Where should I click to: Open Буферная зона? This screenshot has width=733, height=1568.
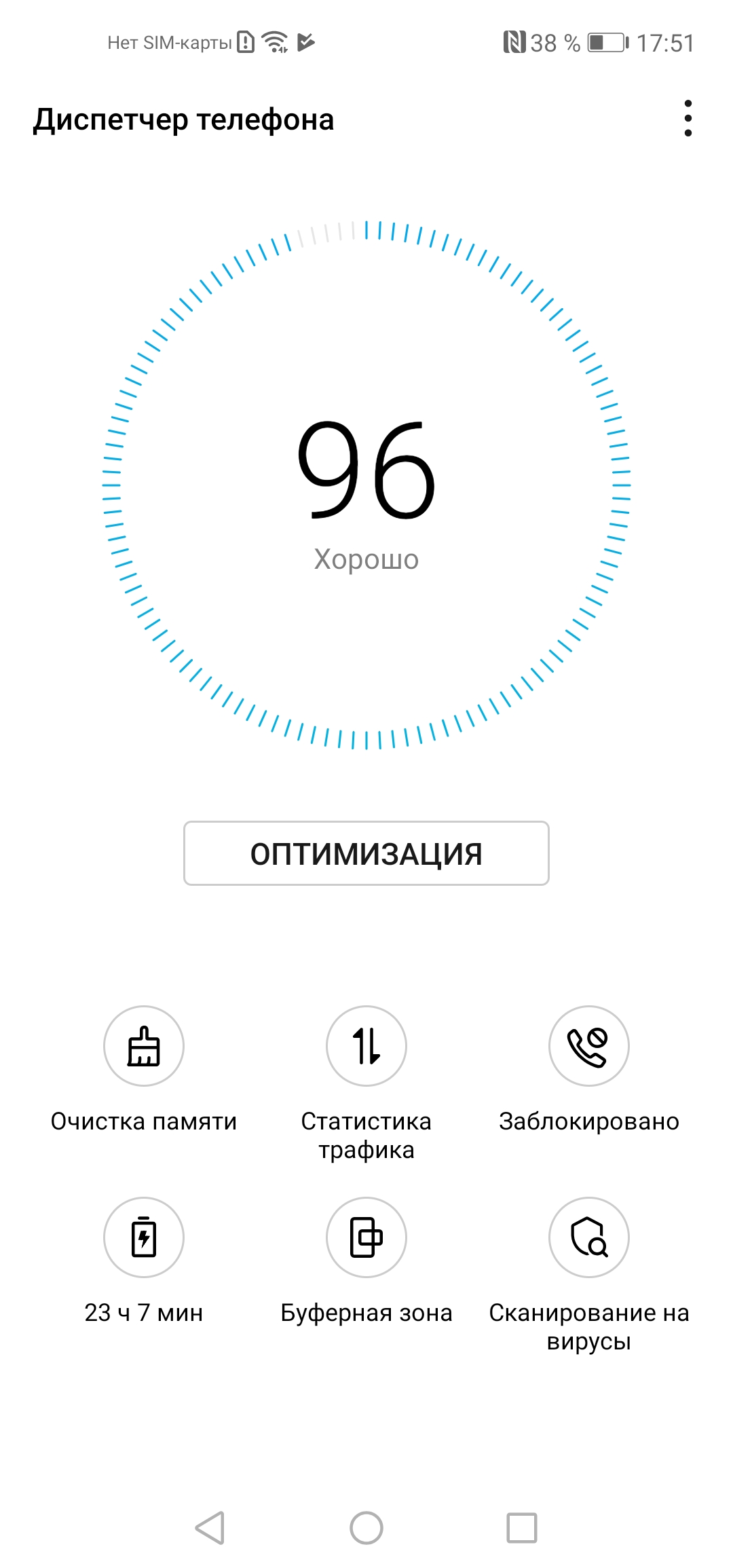click(366, 1237)
